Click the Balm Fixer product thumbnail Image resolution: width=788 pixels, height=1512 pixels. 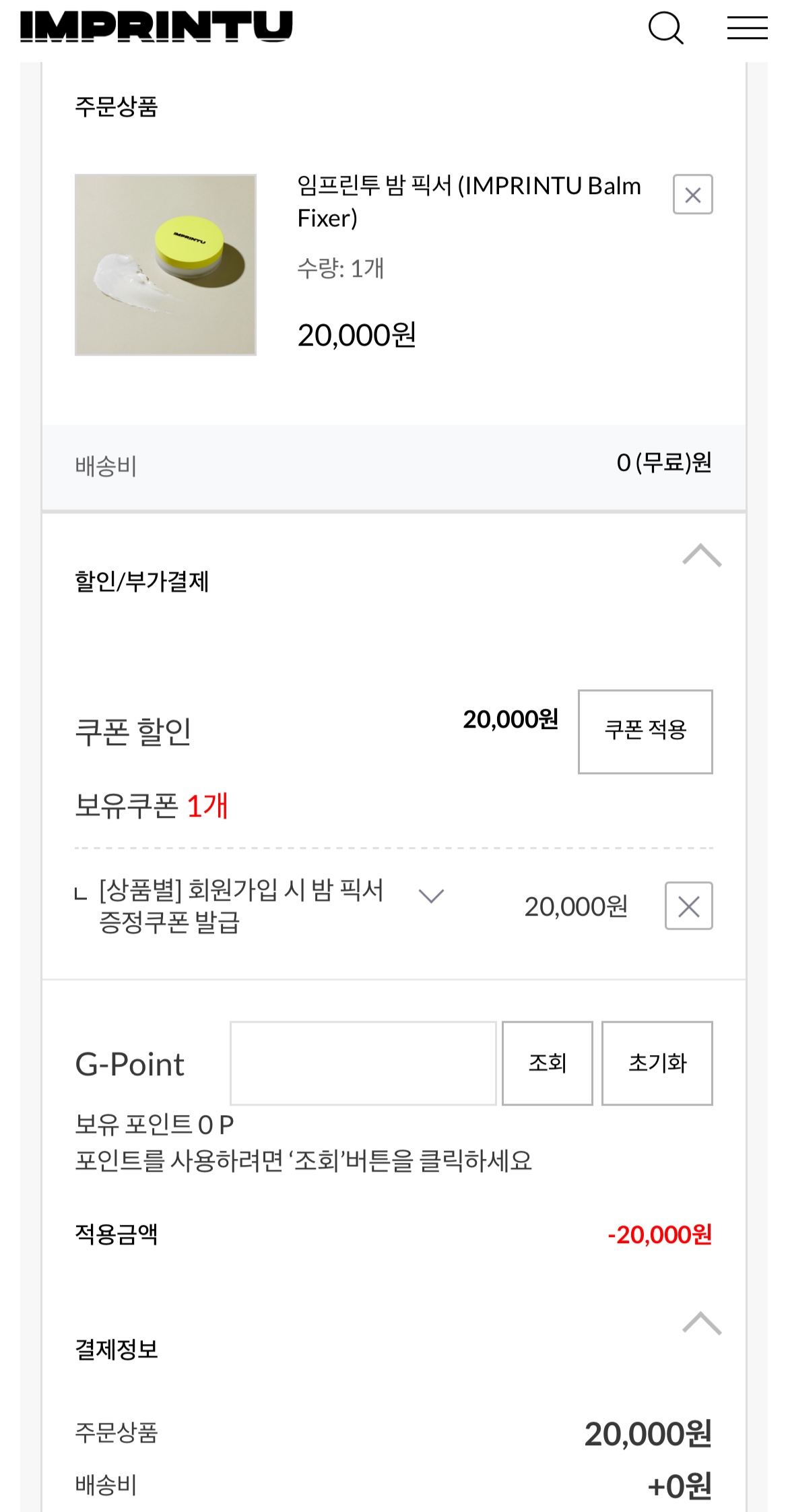pyautogui.click(x=166, y=263)
